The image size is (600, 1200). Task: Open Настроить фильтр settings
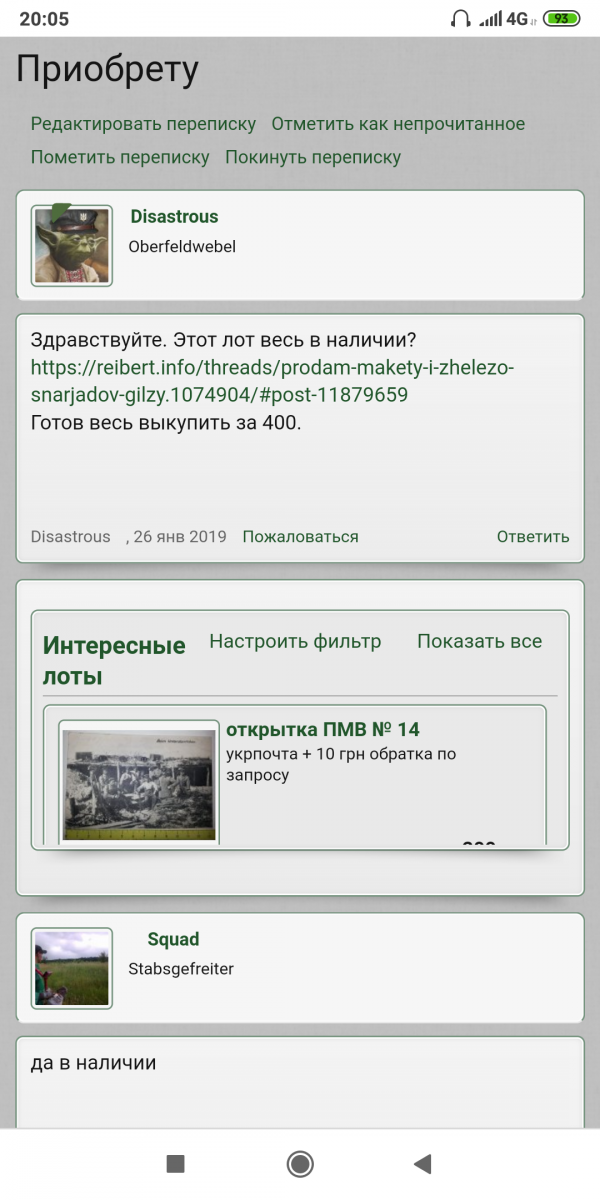click(295, 642)
